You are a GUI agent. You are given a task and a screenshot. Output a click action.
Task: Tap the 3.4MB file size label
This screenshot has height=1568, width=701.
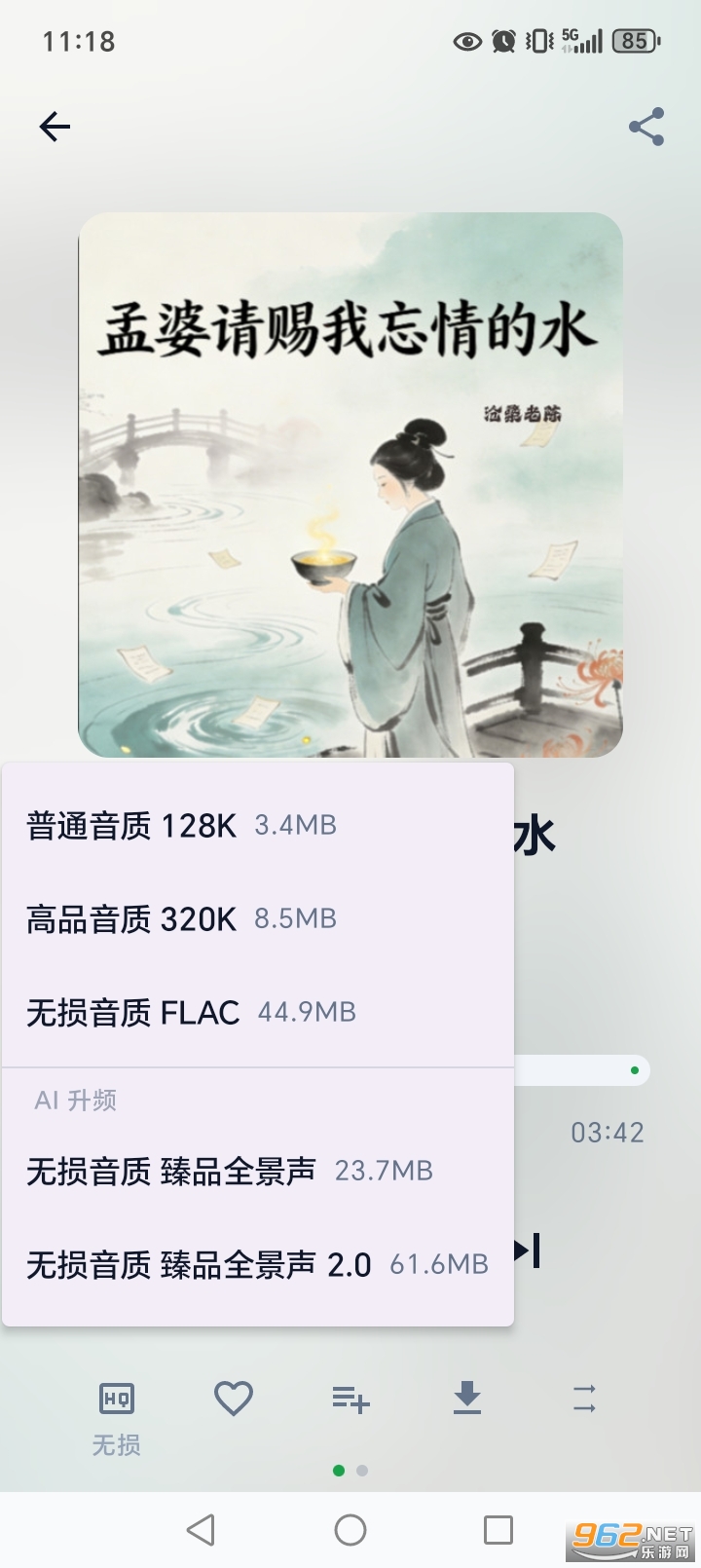295,825
